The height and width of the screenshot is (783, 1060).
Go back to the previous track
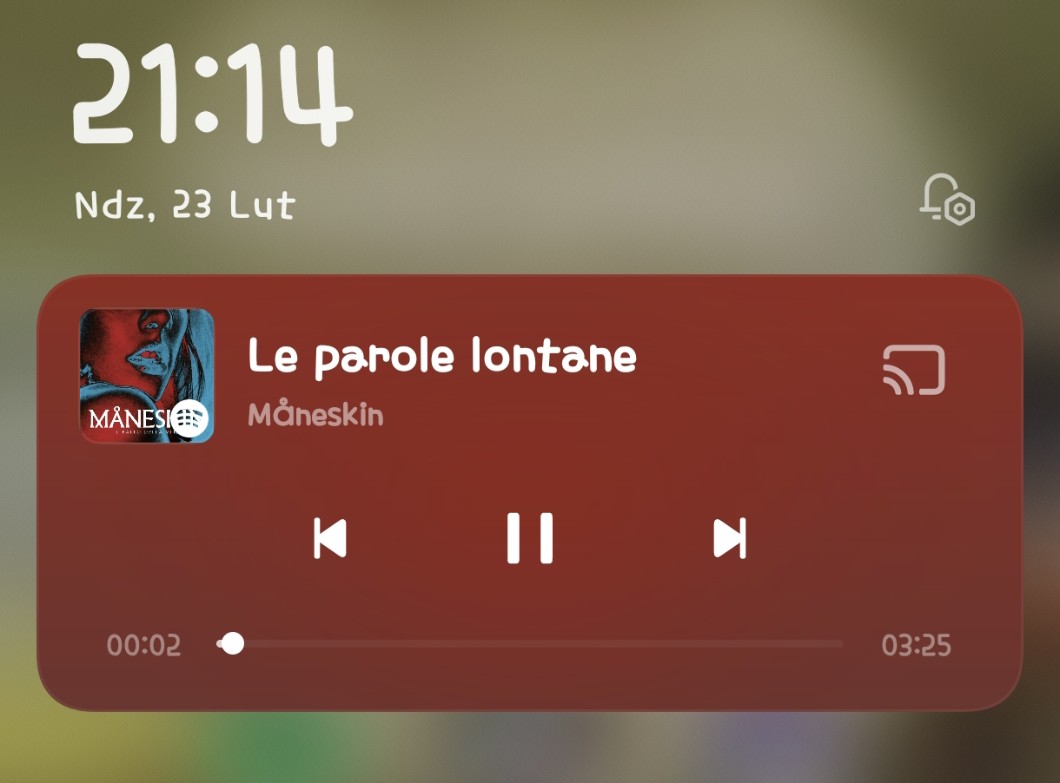(x=330, y=538)
